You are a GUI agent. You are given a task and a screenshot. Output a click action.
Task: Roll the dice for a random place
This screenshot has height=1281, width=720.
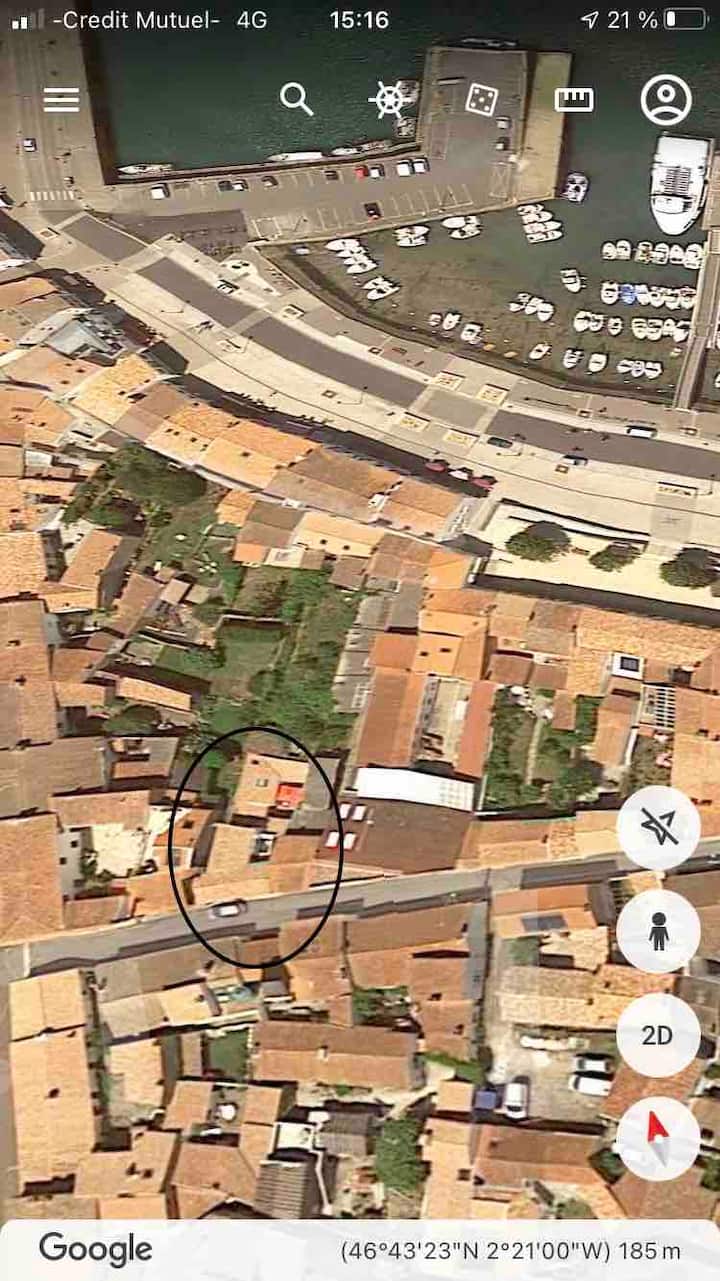[482, 99]
